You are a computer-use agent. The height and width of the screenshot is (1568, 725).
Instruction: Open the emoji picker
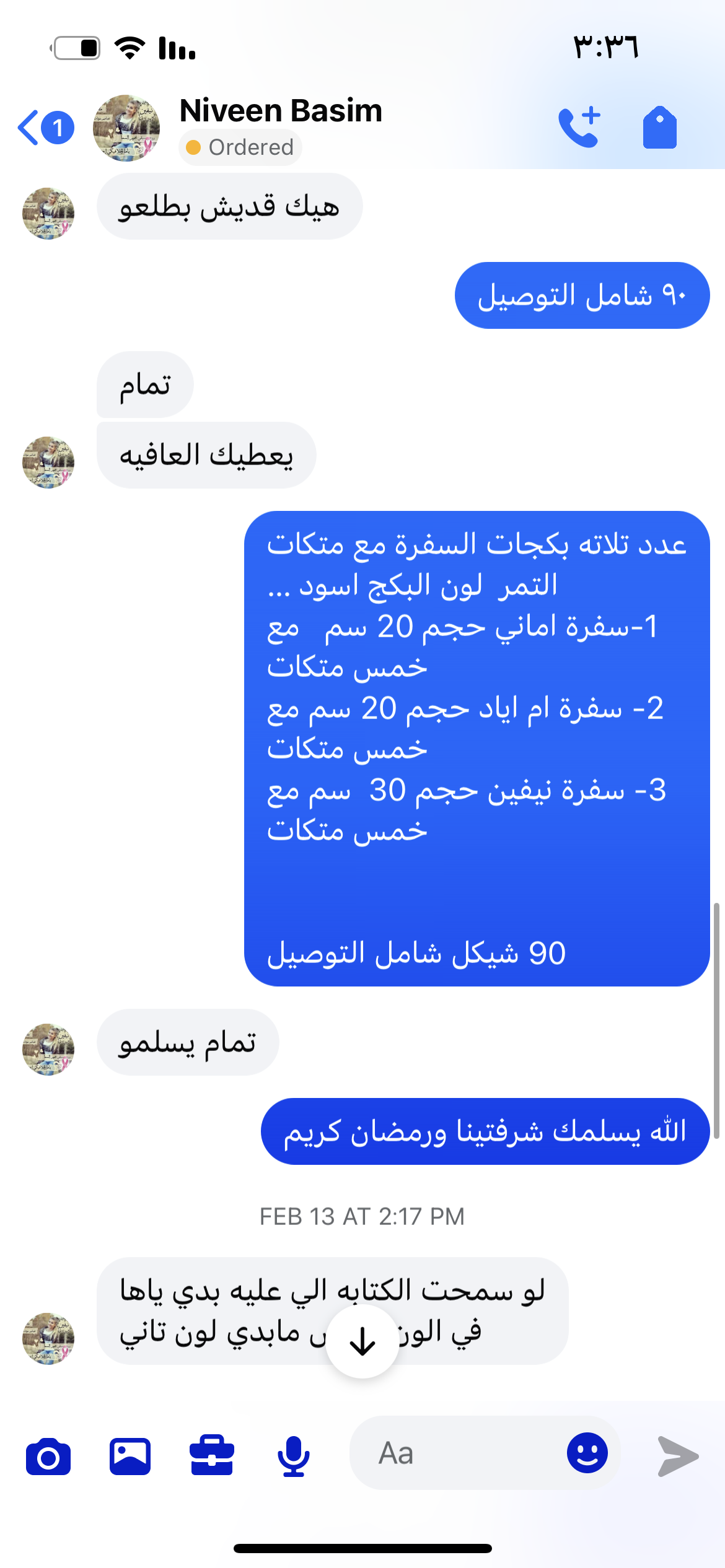click(587, 1453)
